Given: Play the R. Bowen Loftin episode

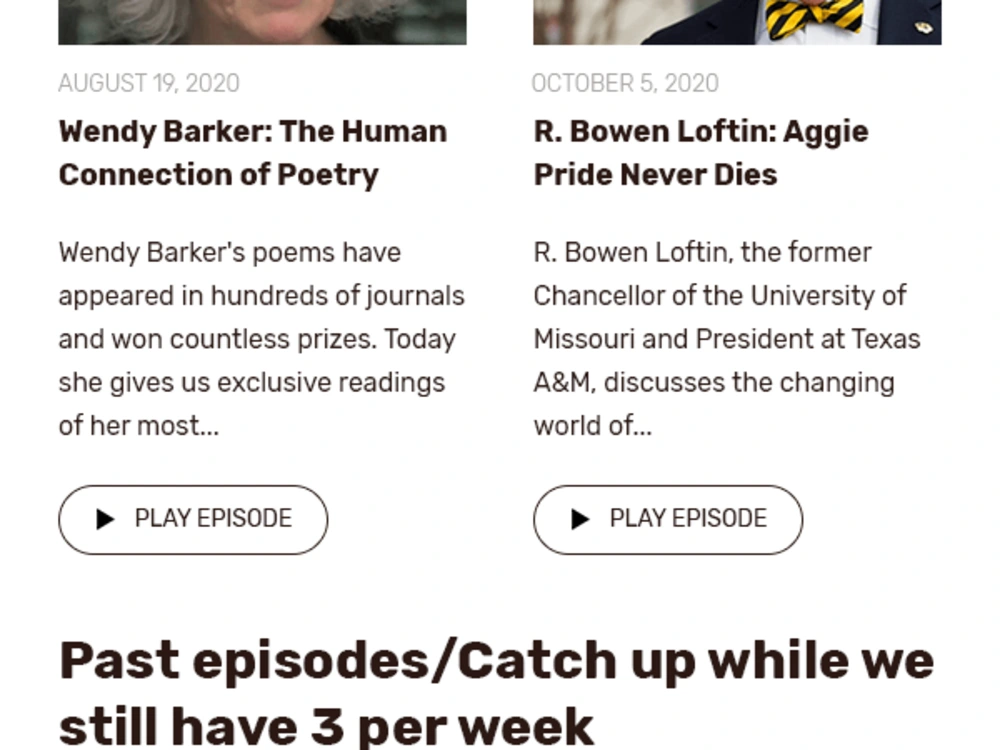Looking at the screenshot, I should tap(668, 519).
